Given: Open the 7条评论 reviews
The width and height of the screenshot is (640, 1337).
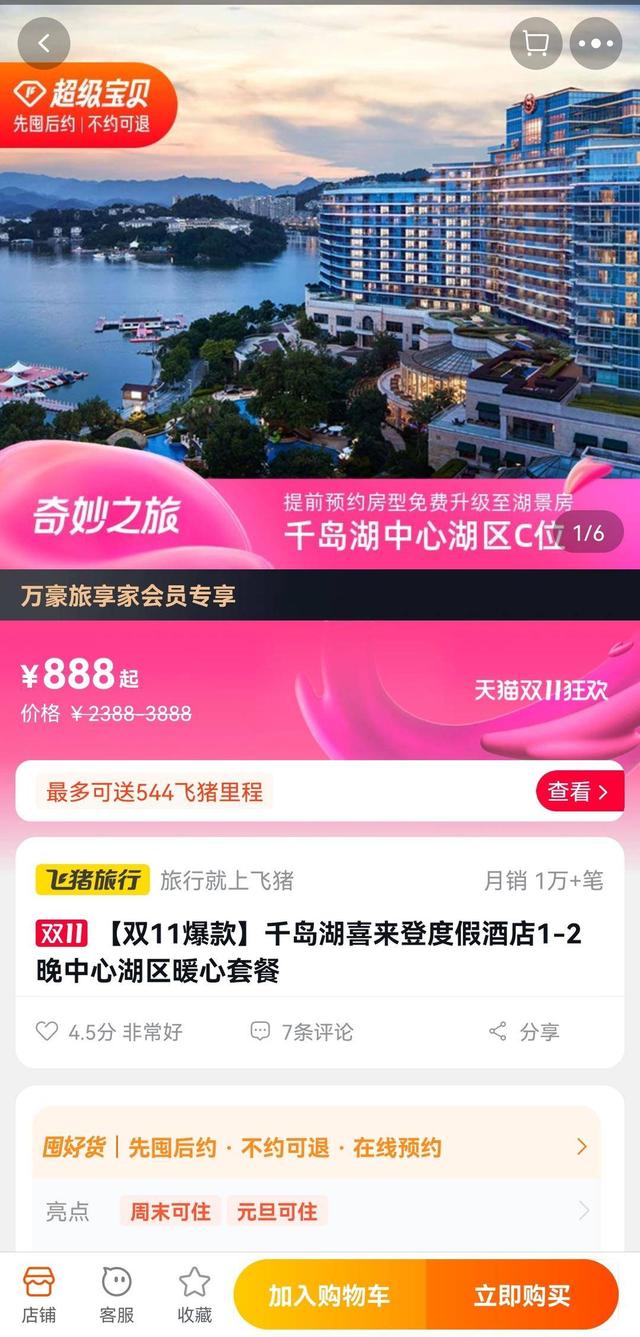Looking at the screenshot, I should pyautogui.click(x=302, y=1032).
